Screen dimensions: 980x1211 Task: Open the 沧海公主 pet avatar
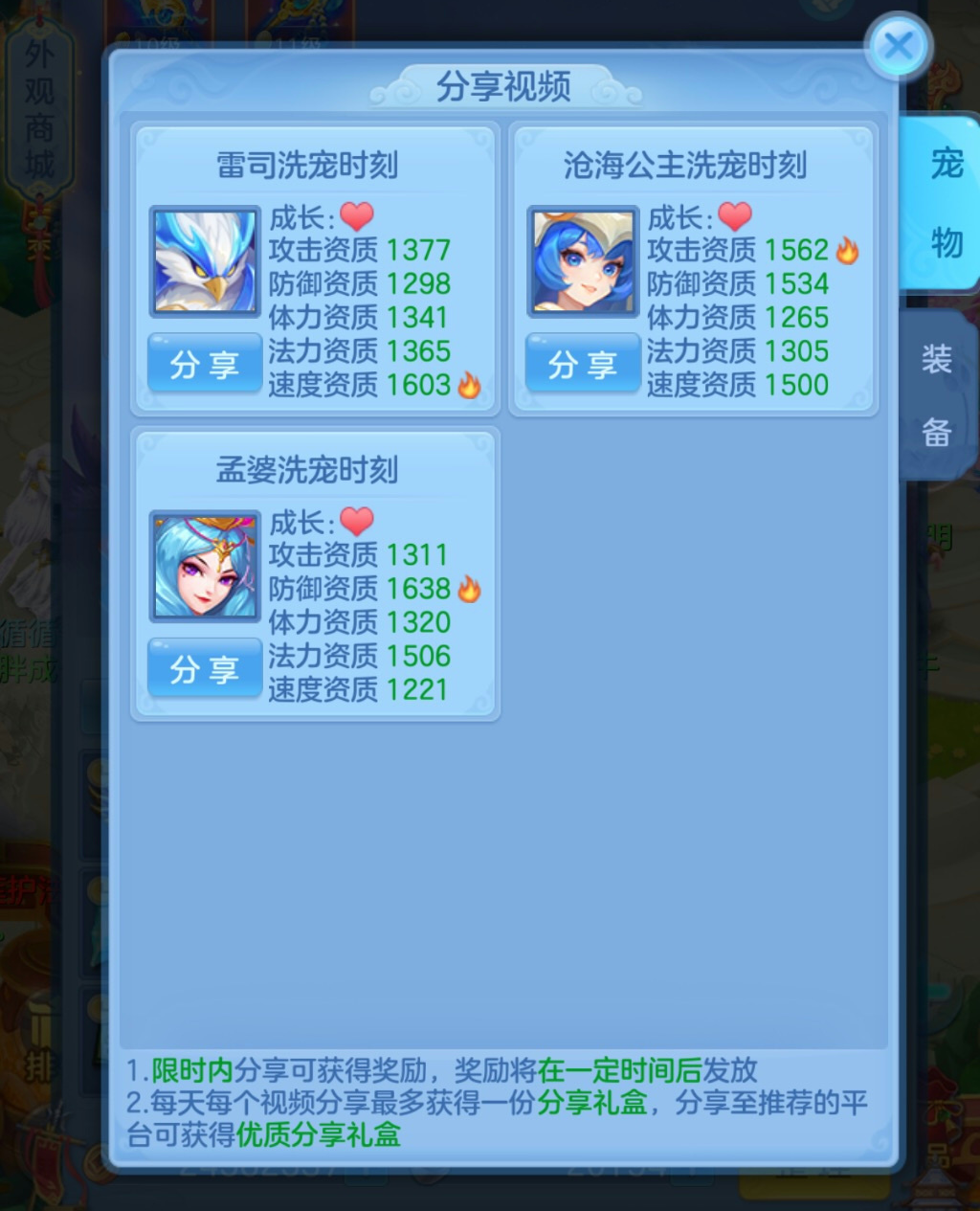pos(583,261)
